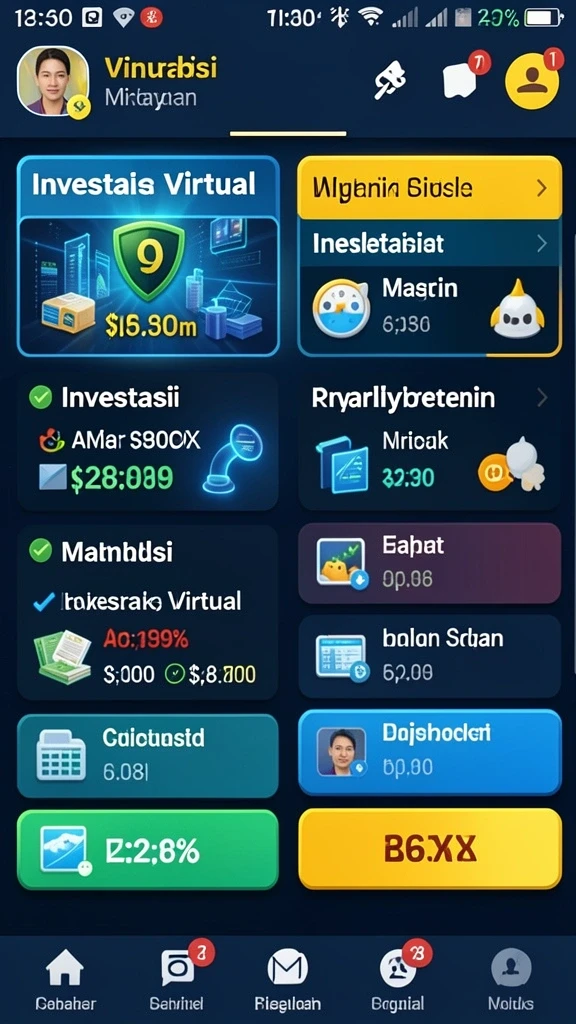Open the Ryarllybetenin section chevron
This screenshot has width=576, height=1024.
click(x=542, y=397)
